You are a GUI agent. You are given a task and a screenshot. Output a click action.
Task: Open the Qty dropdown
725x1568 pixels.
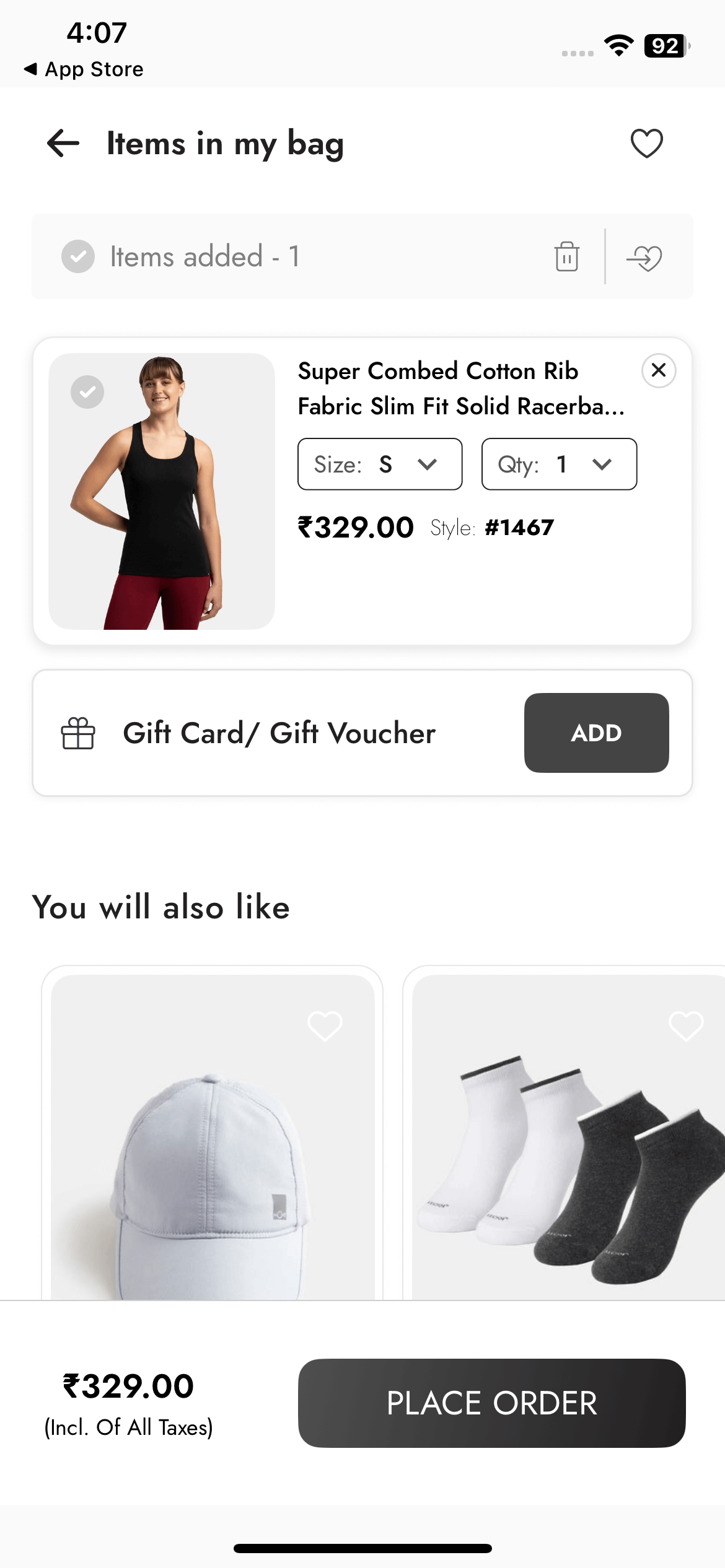558,464
